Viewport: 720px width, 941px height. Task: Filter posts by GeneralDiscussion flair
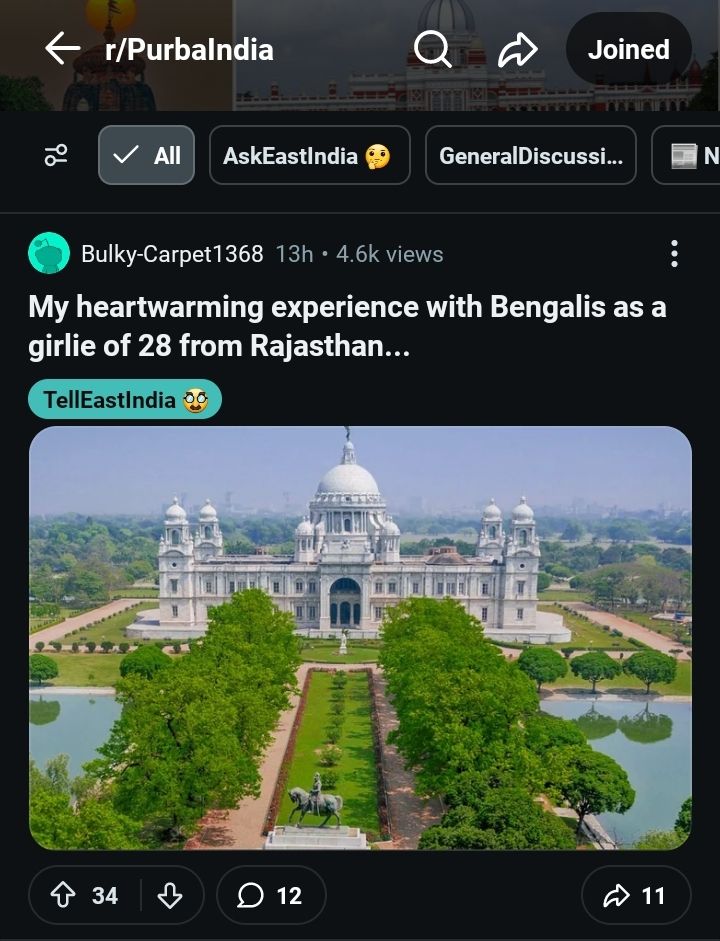(530, 155)
